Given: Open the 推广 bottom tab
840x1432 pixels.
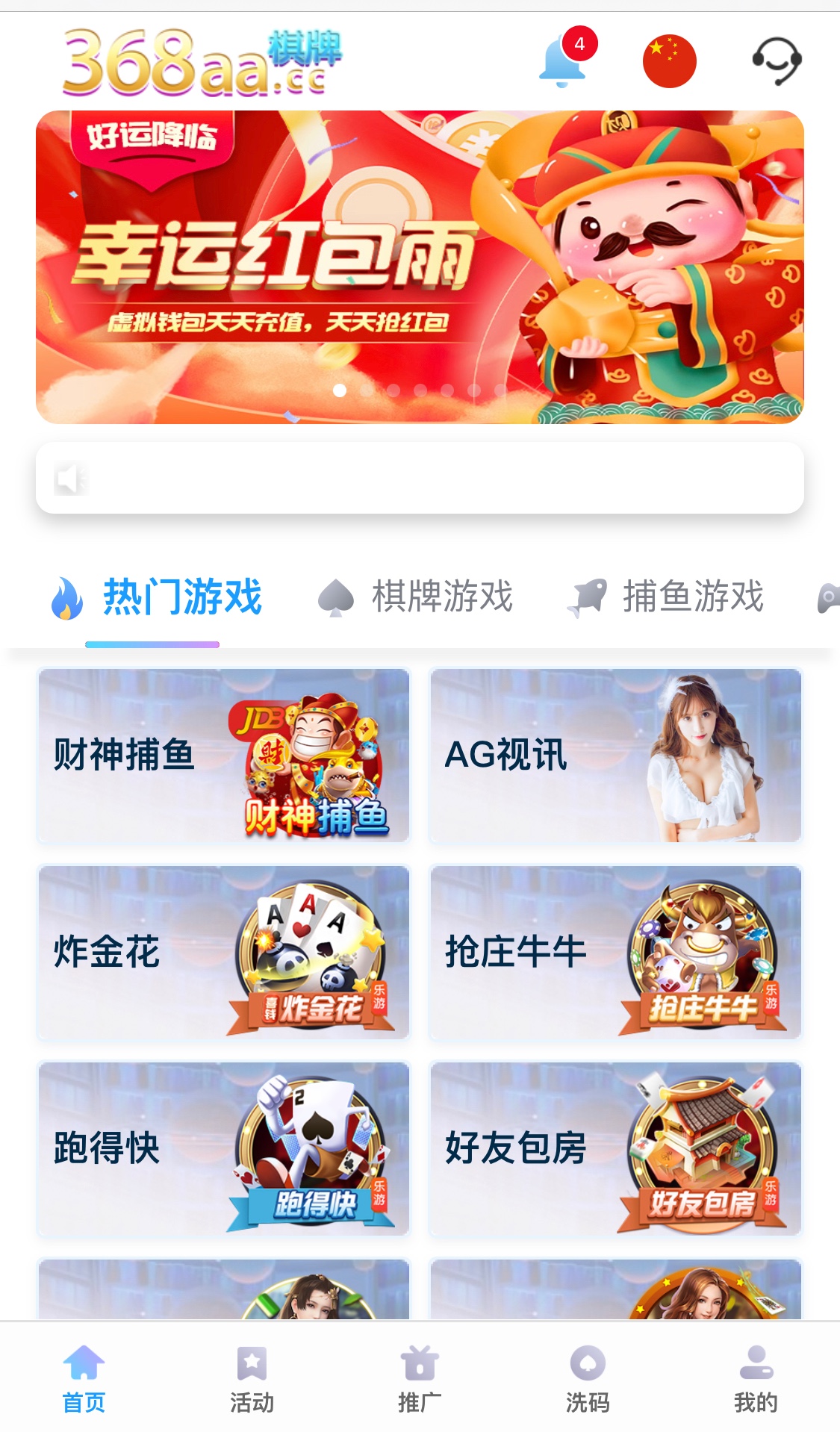Looking at the screenshot, I should [x=420, y=1379].
